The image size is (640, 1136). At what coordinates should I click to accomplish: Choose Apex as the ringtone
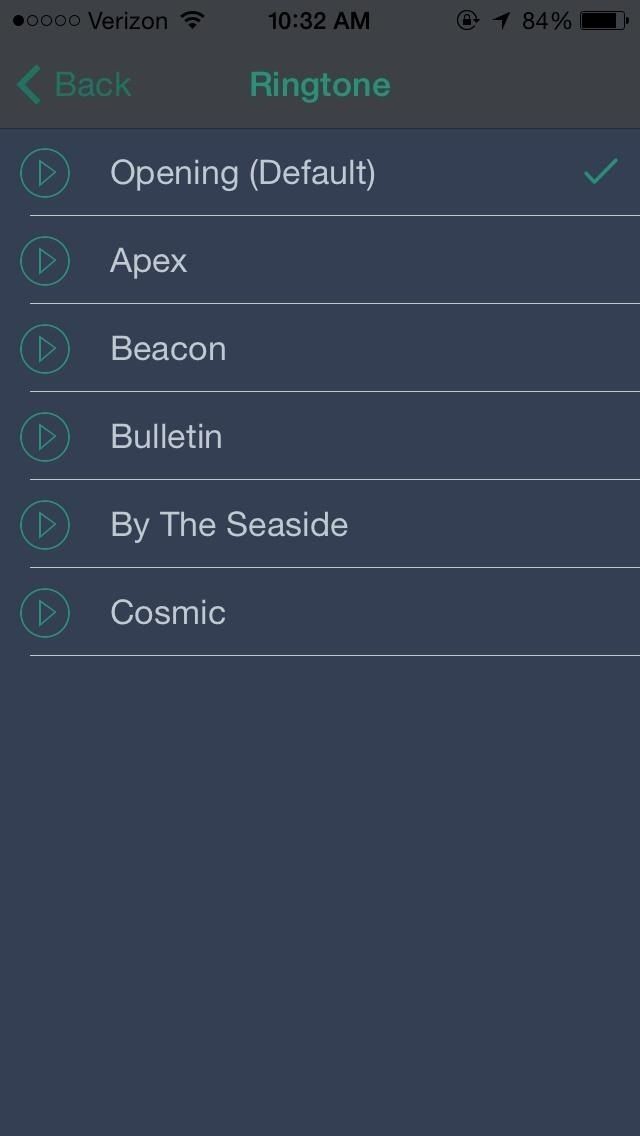(150, 261)
